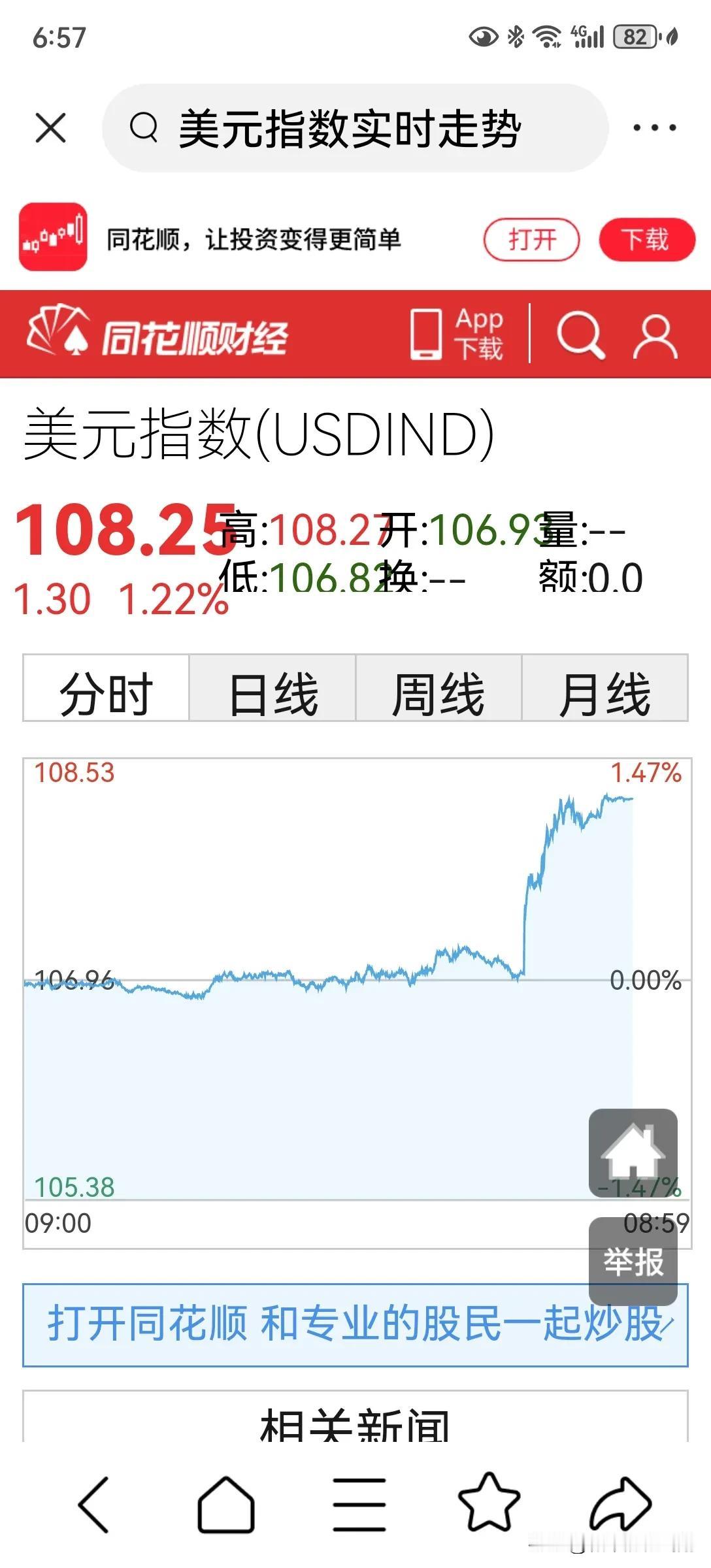
Task: Close the page with the X icon
Action: pos(50,127)
